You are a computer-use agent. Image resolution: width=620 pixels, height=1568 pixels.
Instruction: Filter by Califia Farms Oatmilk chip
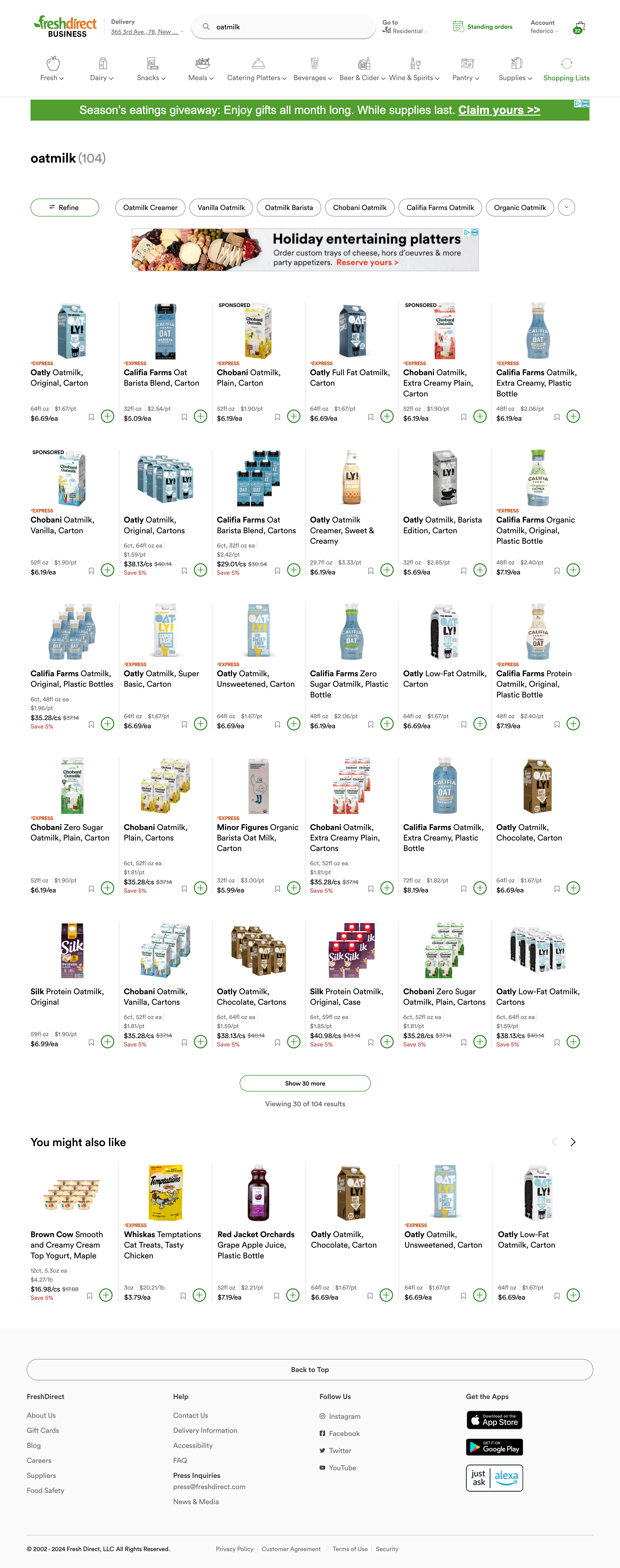point(440,208)
